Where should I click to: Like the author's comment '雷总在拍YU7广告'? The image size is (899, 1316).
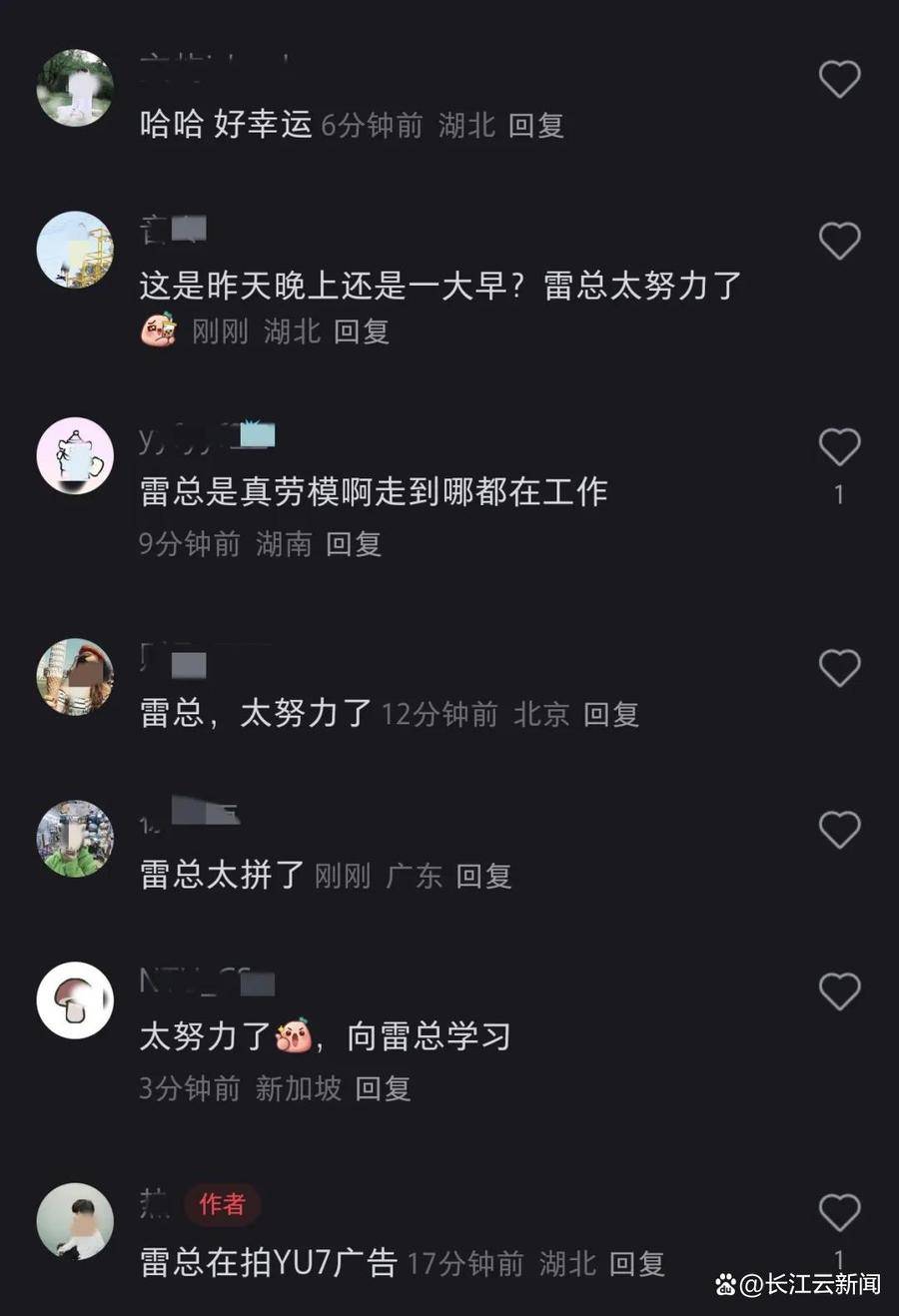tap(839, 1213)
